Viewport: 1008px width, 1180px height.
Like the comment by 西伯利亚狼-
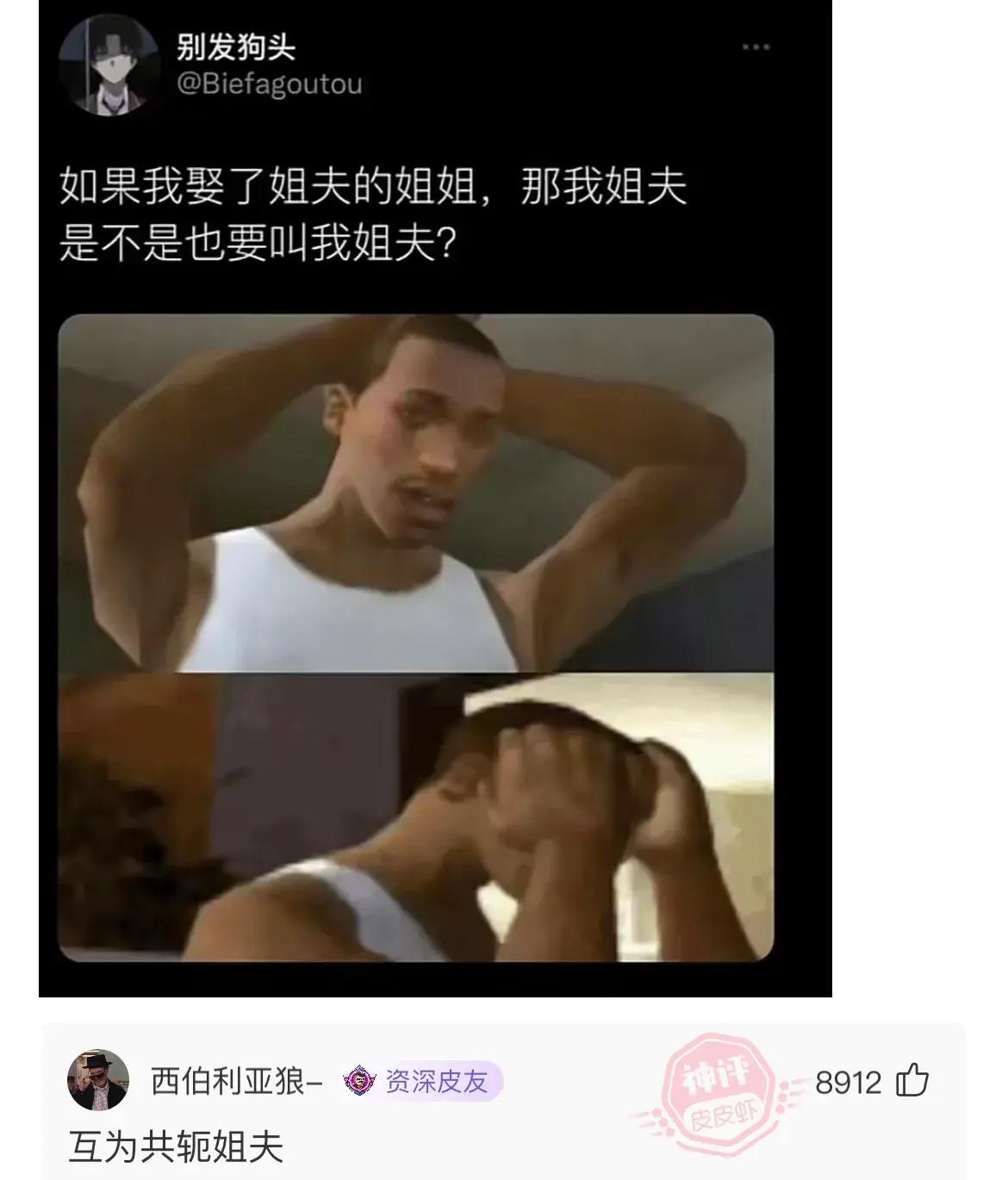click(912, 1081)
